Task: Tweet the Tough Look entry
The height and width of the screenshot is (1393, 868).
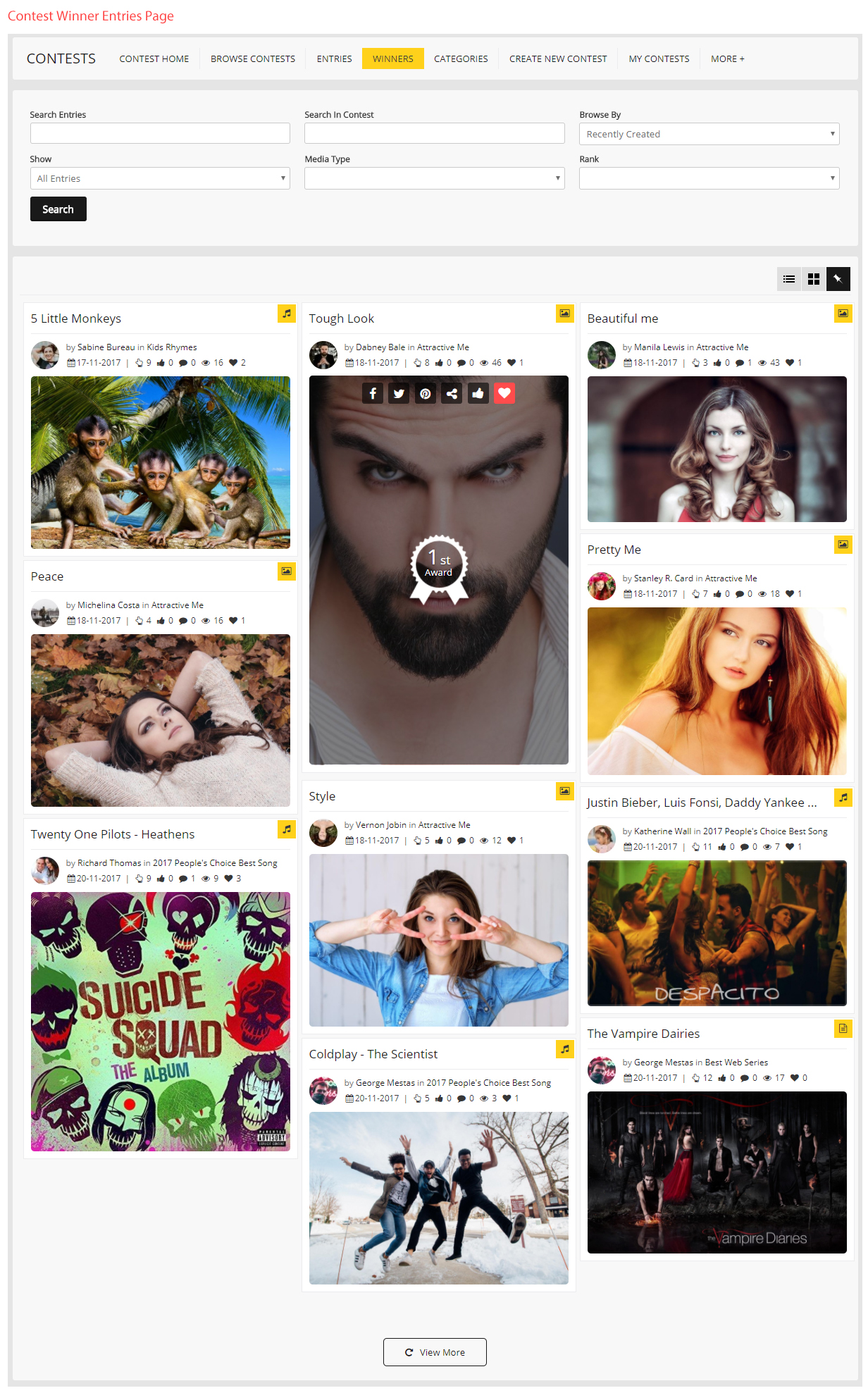Action: click(x=399, y=394)
